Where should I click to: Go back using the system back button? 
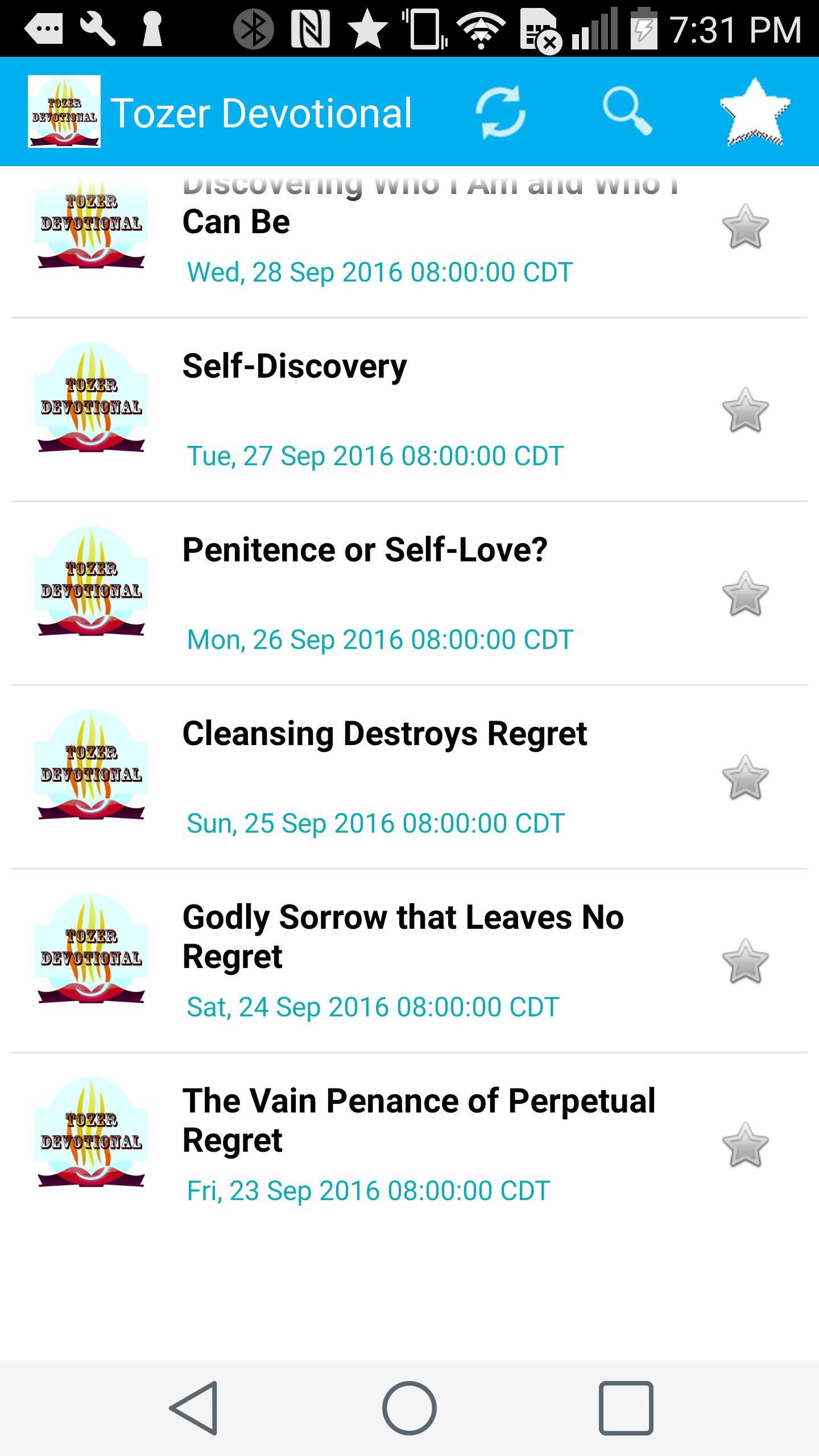point(194,1408)
